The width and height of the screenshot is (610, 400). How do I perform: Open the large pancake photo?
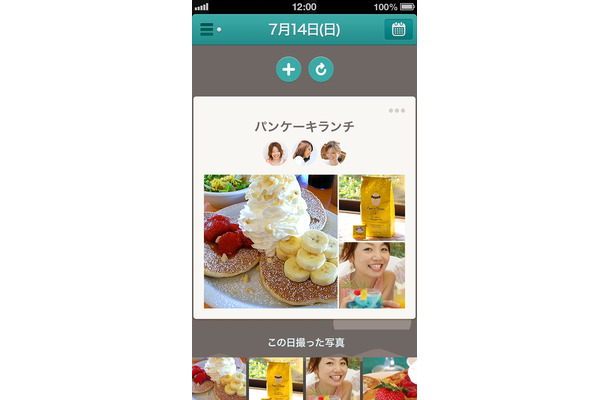coord(270,241)
